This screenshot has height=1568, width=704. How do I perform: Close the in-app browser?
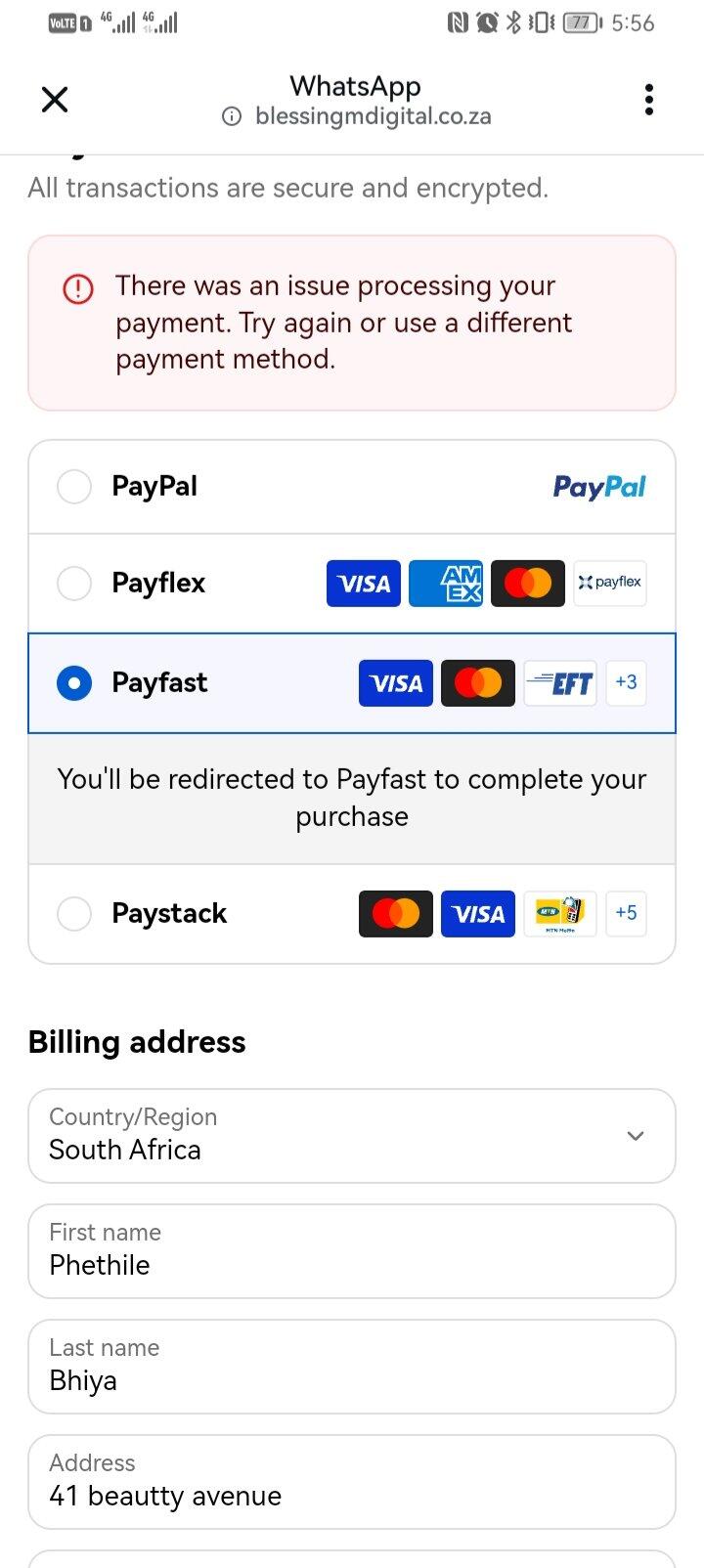click(55, 99)
